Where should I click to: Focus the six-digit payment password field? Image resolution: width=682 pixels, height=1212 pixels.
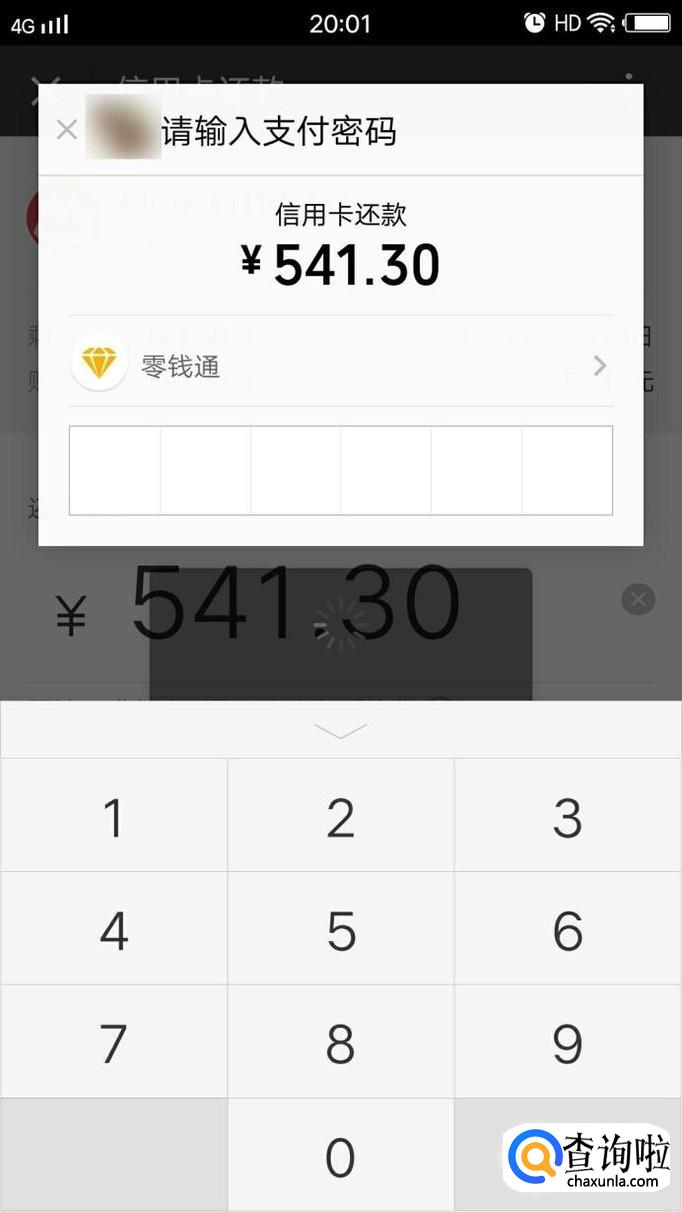(340, 470)
